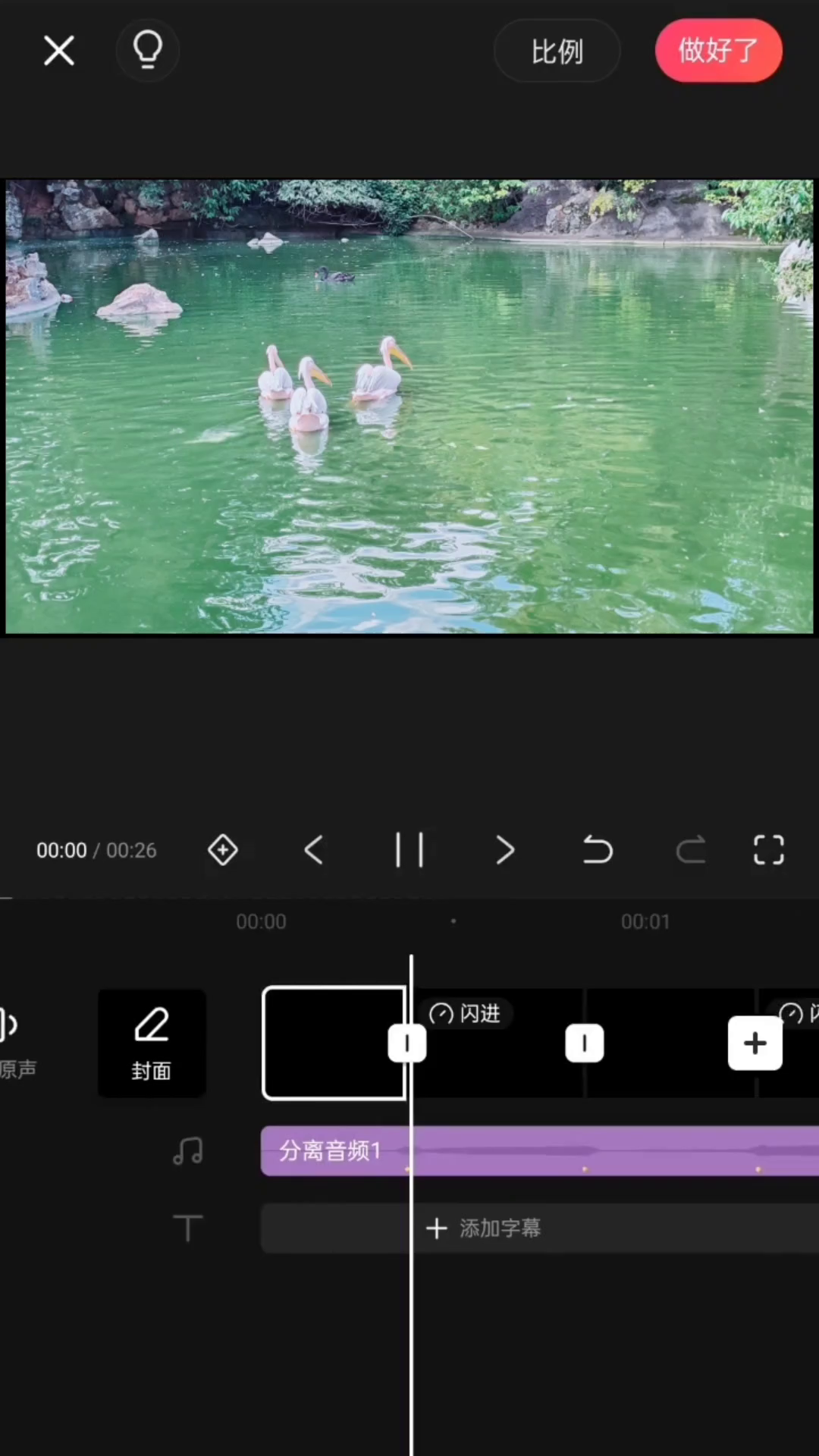Open the 比例 aspect ratio option
The image size is (819, 1456).
(x=557, y=51)
